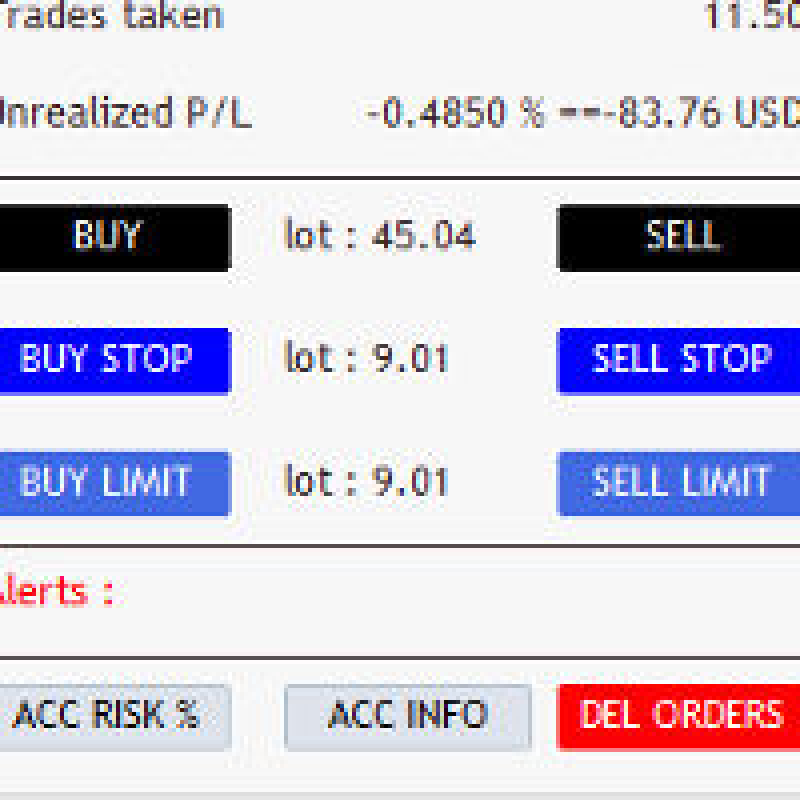Delete orders with DEL ORDERS button
The image size is (800, 800).
[x=680, y=716]
